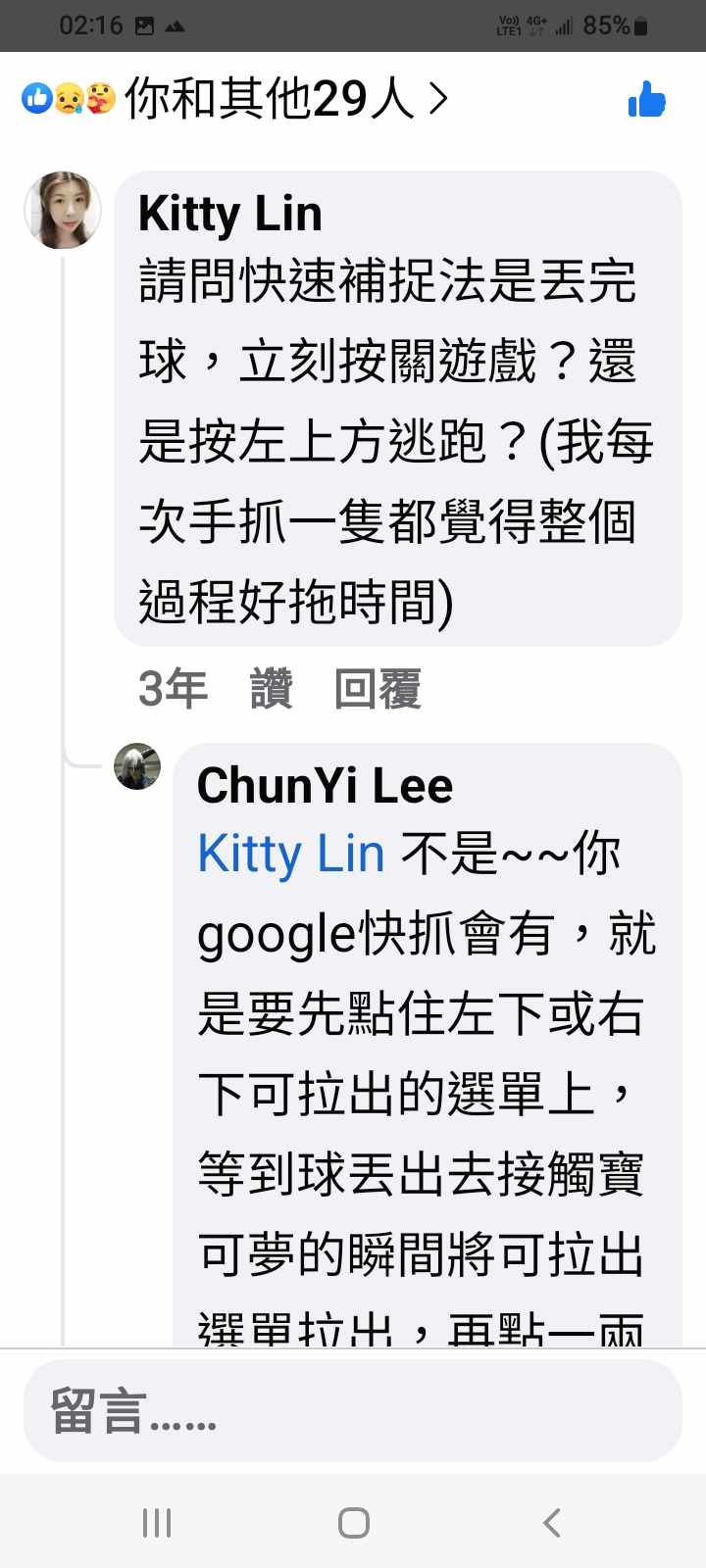Open recent apps from the navigation bar
The image size is (706, 1568).
pos(157,1522)
